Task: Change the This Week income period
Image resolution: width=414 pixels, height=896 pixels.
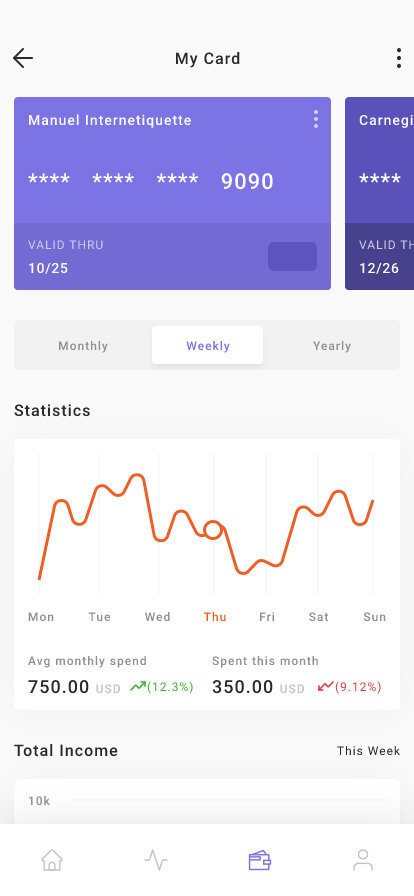Action: (368, 751)
